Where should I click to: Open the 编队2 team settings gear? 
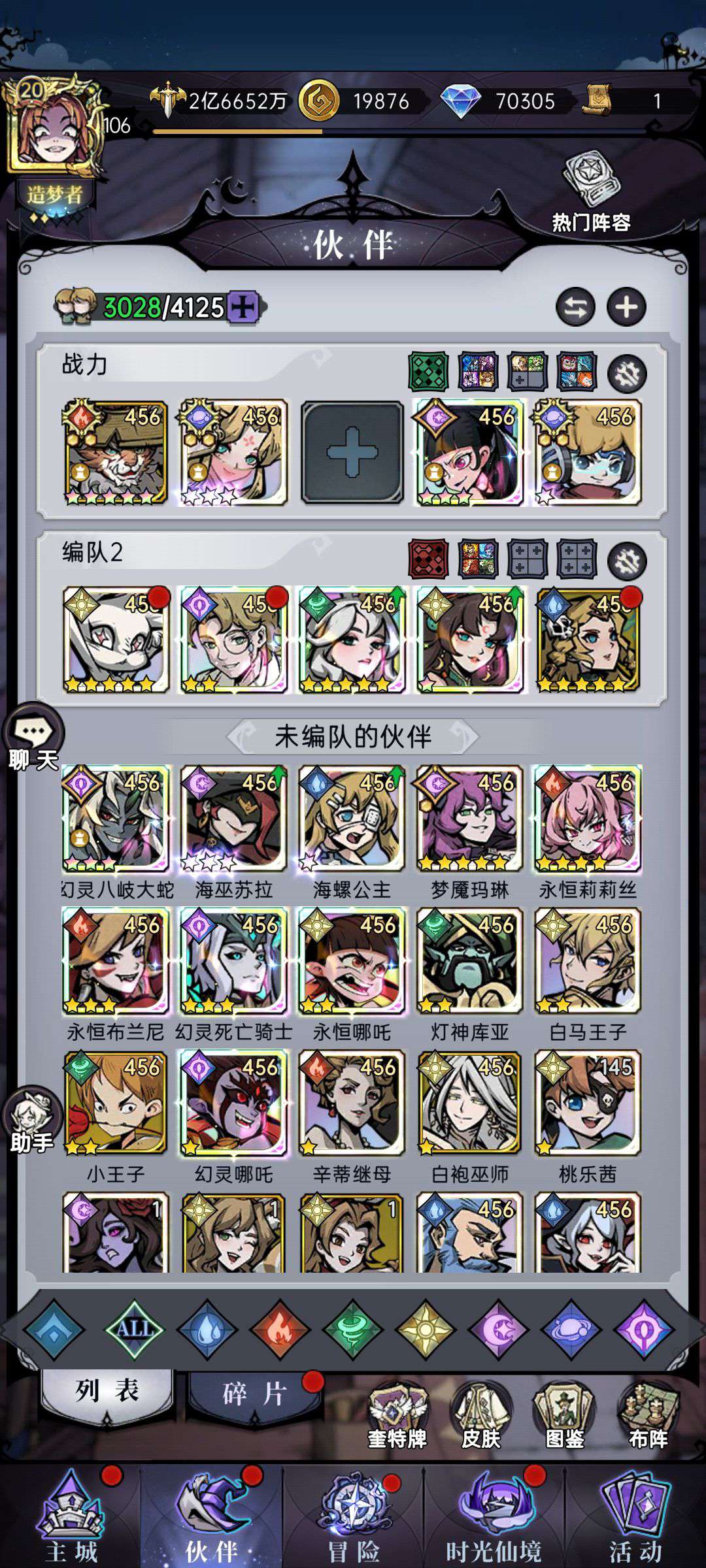627,561
